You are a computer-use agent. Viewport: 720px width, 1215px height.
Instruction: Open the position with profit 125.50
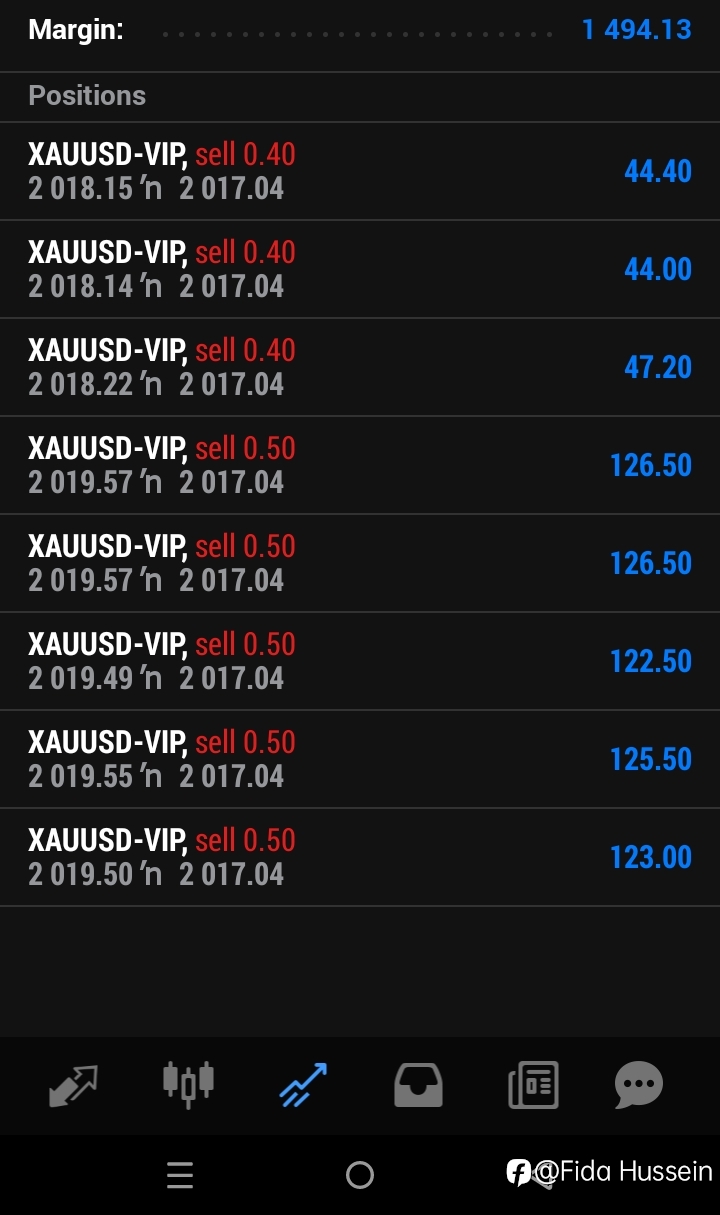[x=360, y=759]
